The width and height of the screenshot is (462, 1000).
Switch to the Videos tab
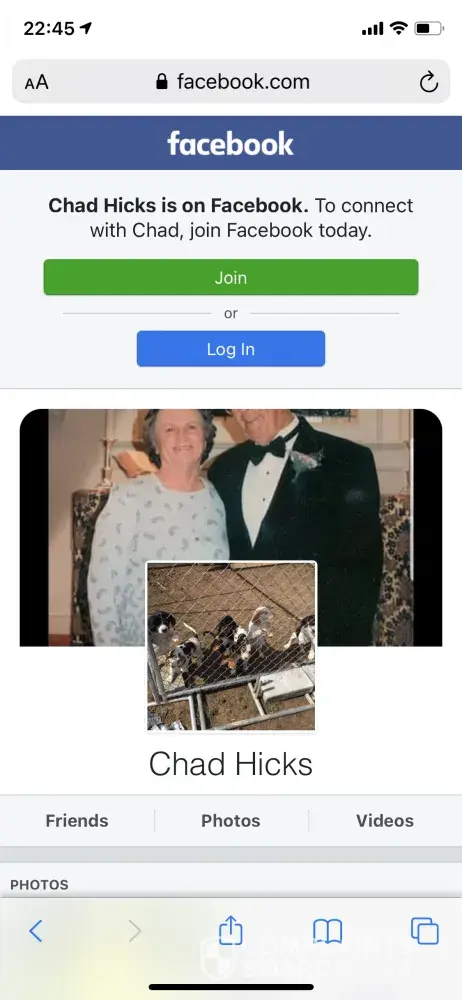[385, 821]
